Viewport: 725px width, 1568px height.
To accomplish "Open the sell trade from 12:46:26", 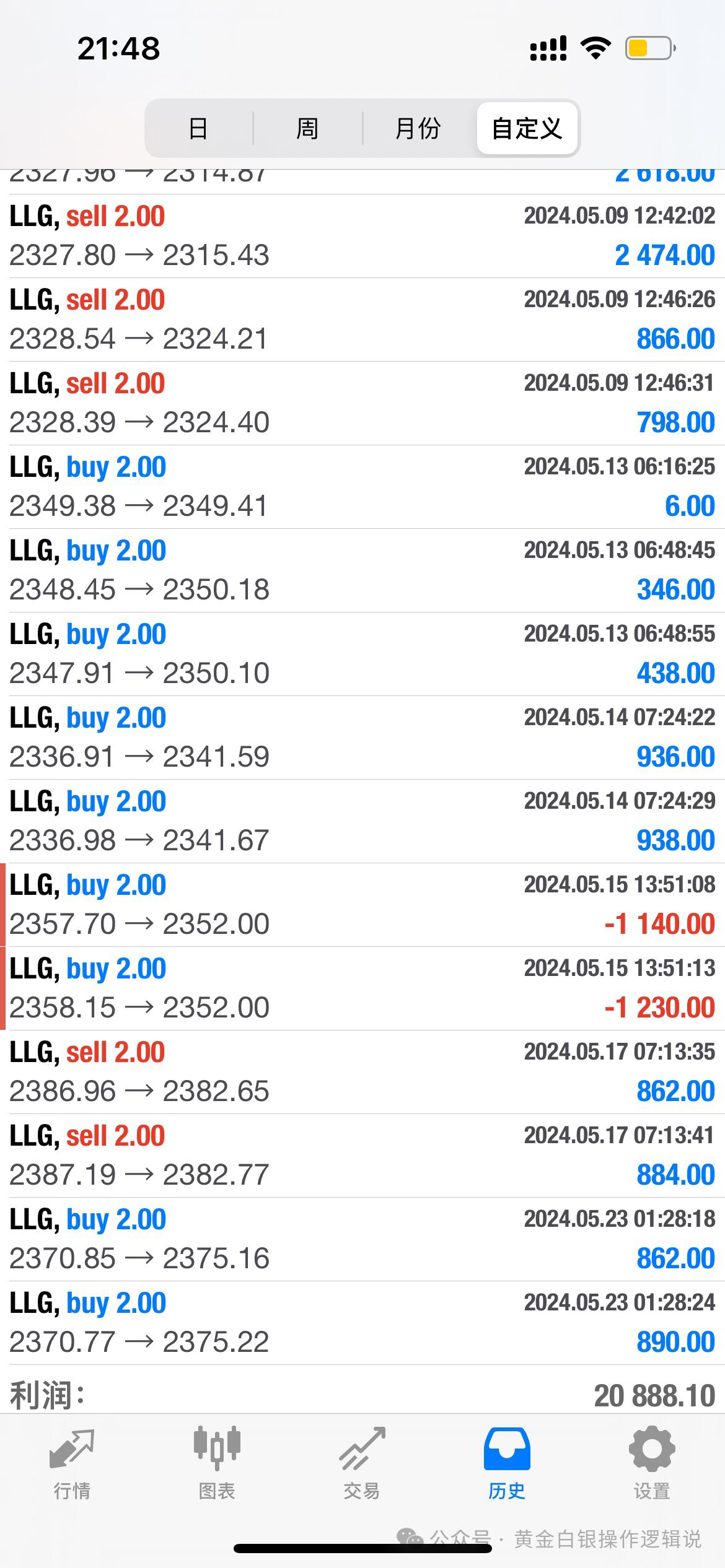I will (362, 320).
